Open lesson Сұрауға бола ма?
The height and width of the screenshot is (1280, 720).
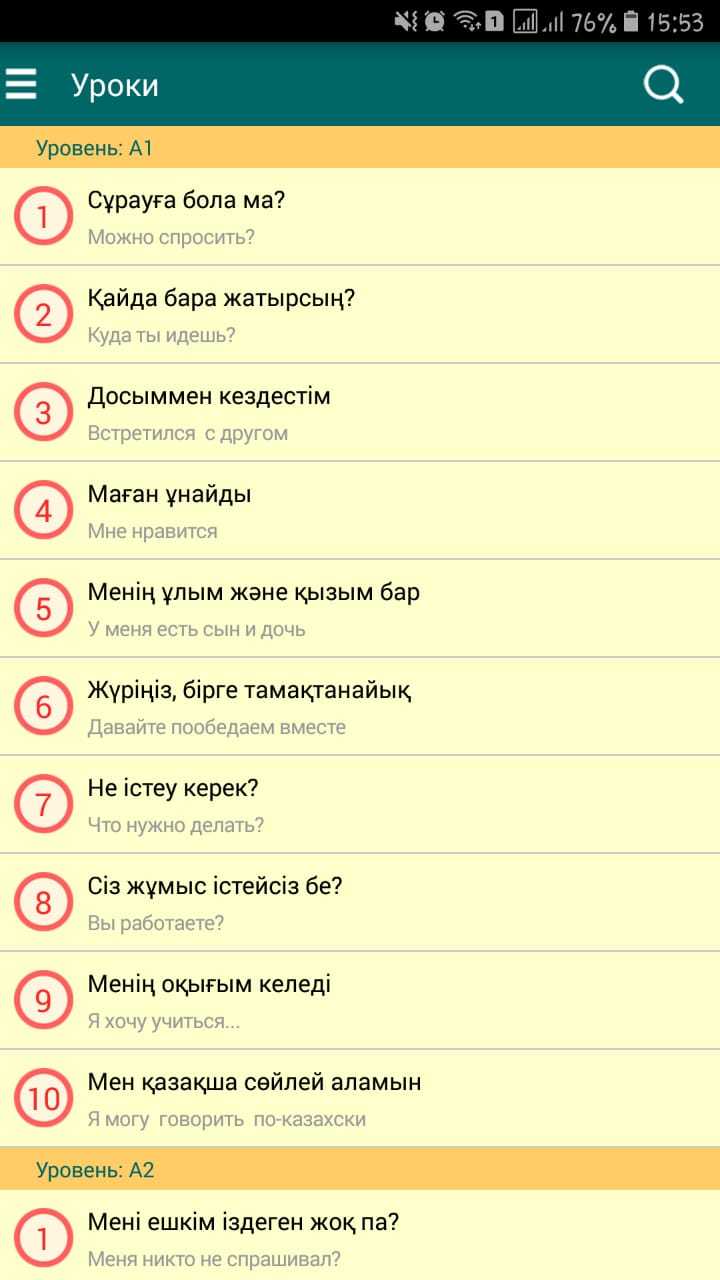pyautogui.click(x=360, y=216)
